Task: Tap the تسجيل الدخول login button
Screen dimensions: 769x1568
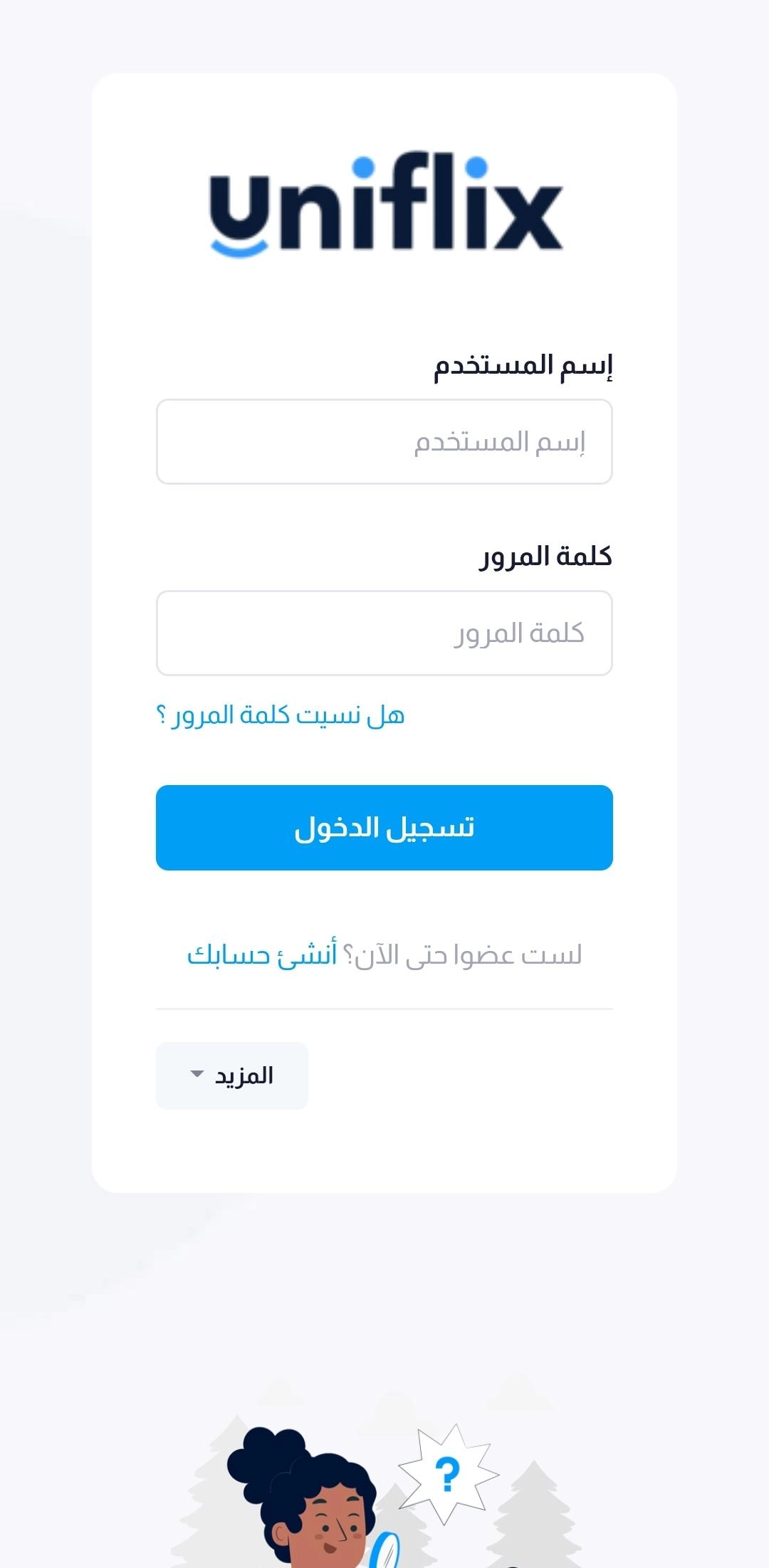Action: (384, 828)
